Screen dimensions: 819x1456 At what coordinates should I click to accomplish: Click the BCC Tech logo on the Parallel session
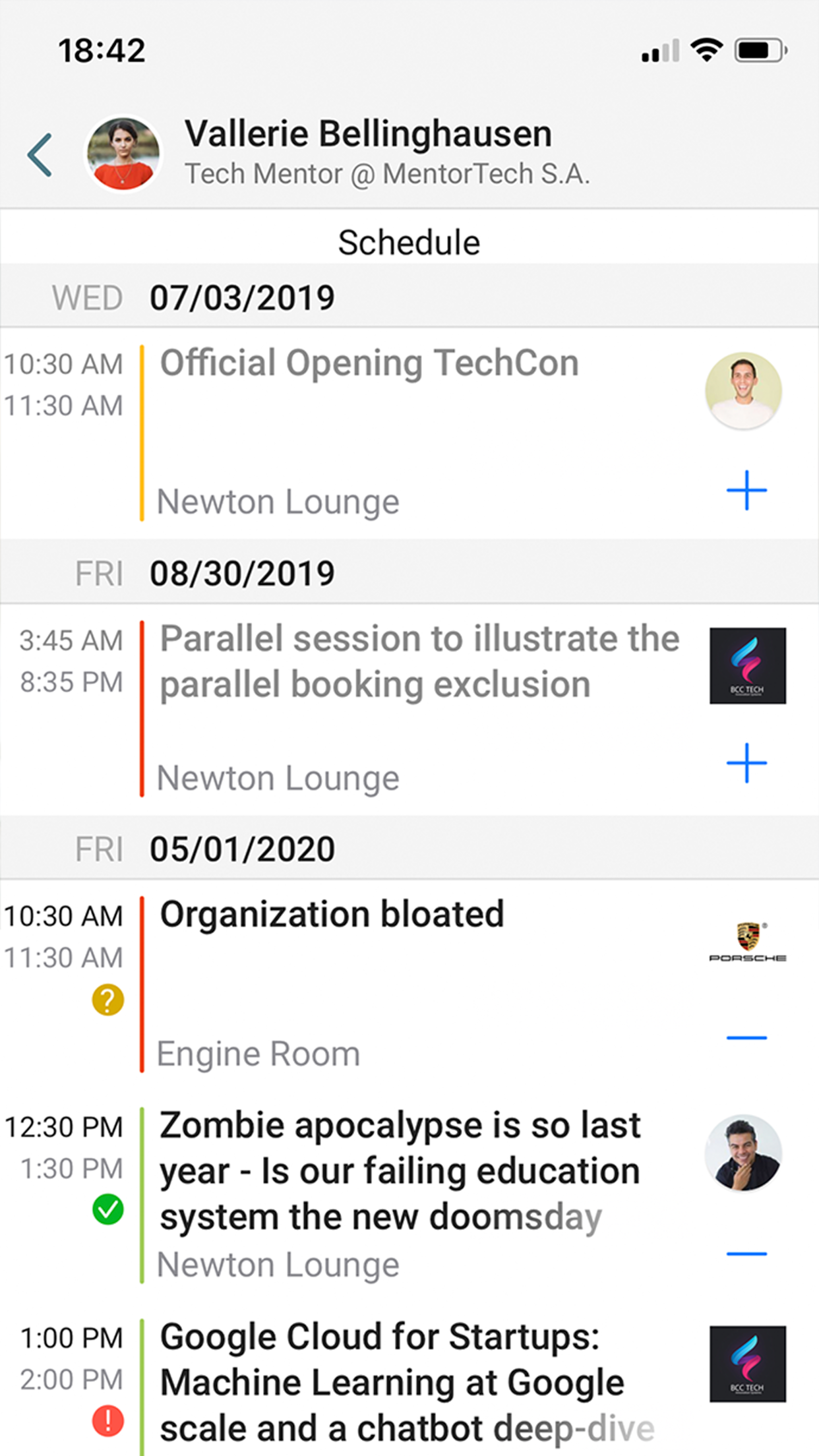point(747,667)
